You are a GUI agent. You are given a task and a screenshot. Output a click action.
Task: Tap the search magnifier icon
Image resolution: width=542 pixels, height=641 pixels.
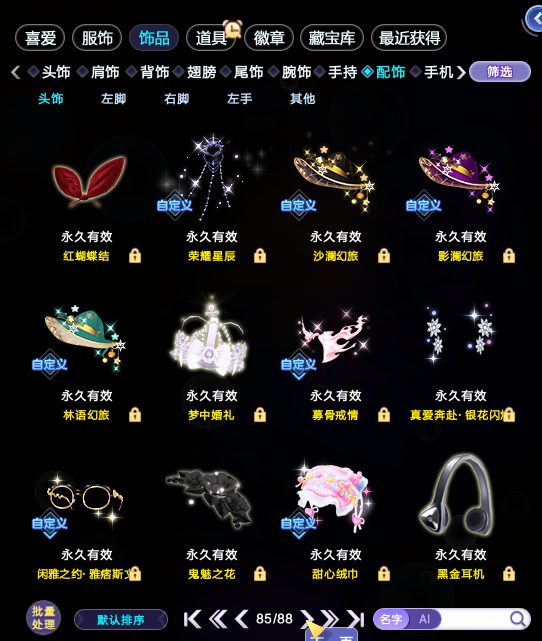pos(518,619)
